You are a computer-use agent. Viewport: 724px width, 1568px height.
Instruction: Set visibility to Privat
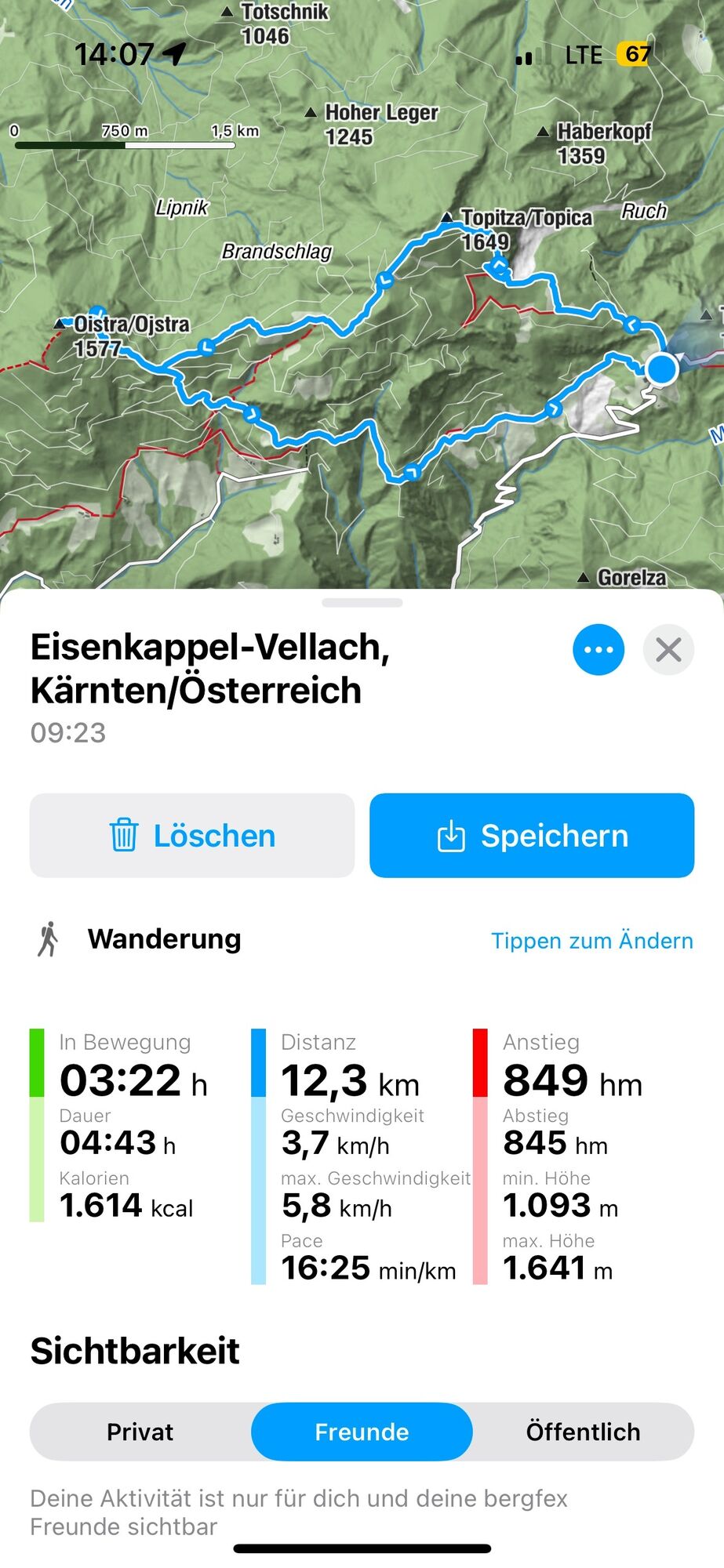(140, 1432)
